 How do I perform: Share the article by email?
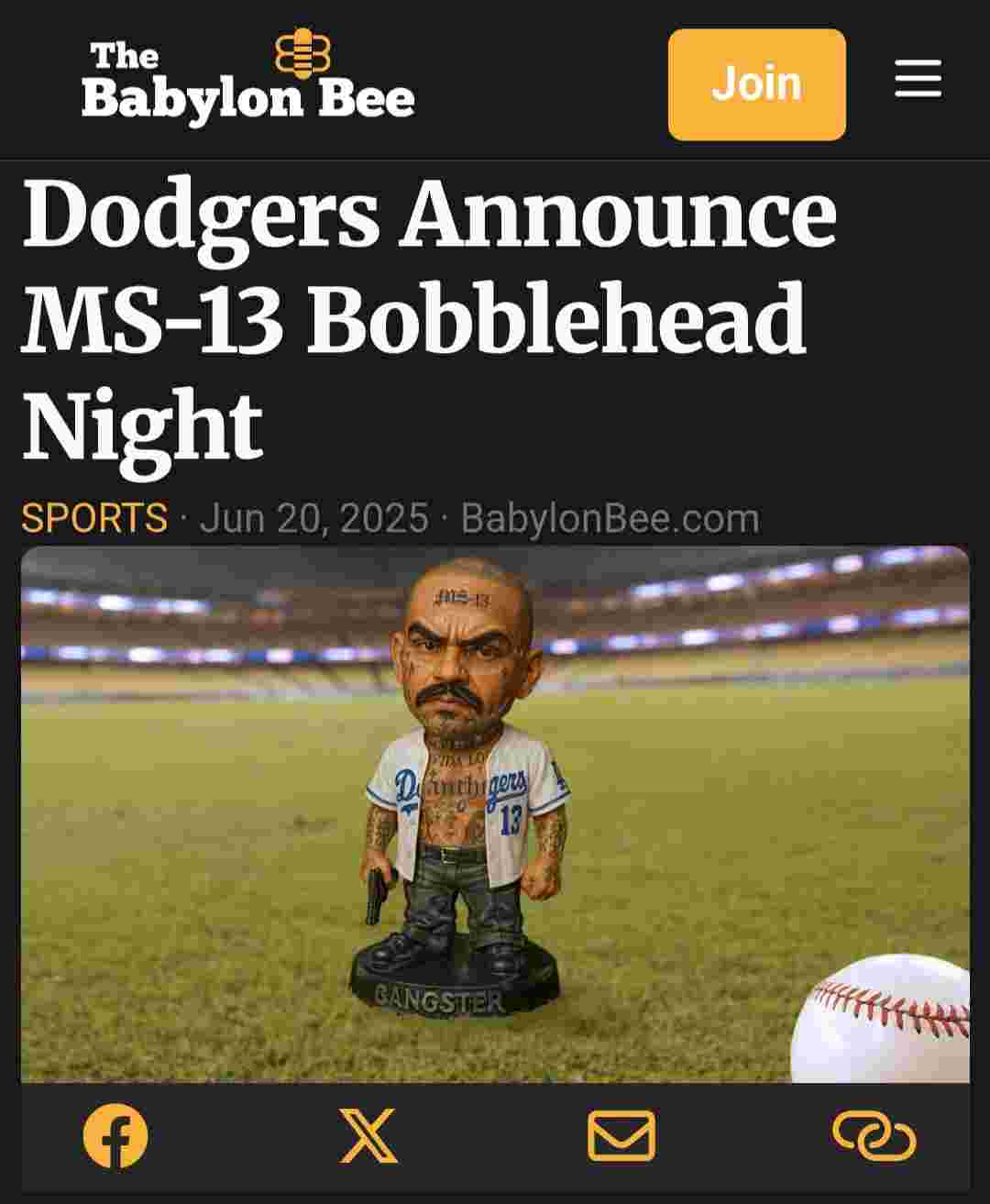(x=621, y=1136)
